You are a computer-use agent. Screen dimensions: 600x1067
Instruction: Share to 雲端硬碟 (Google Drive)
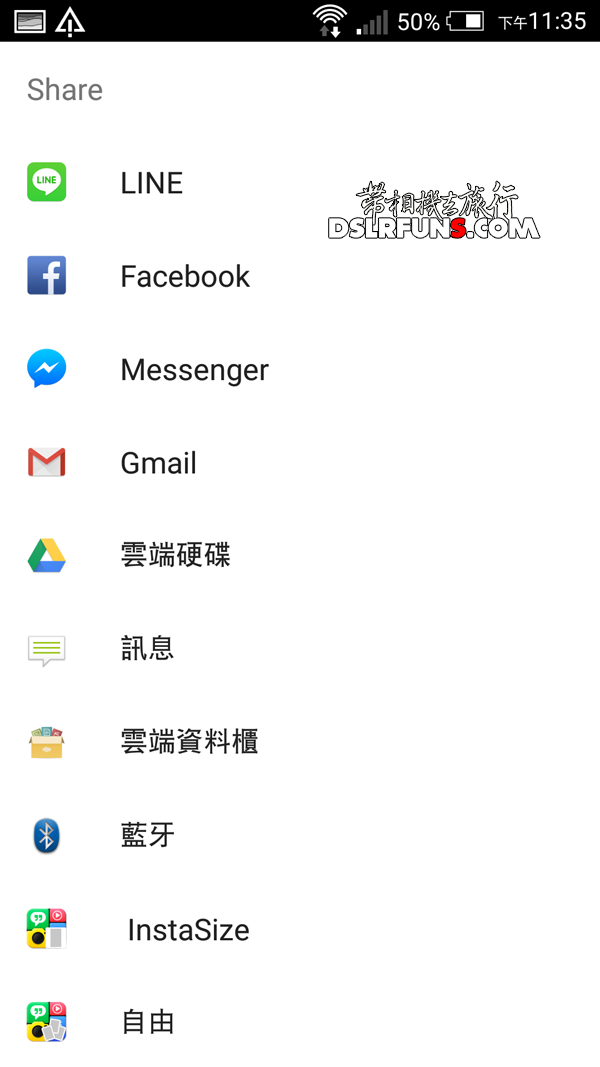175,555
